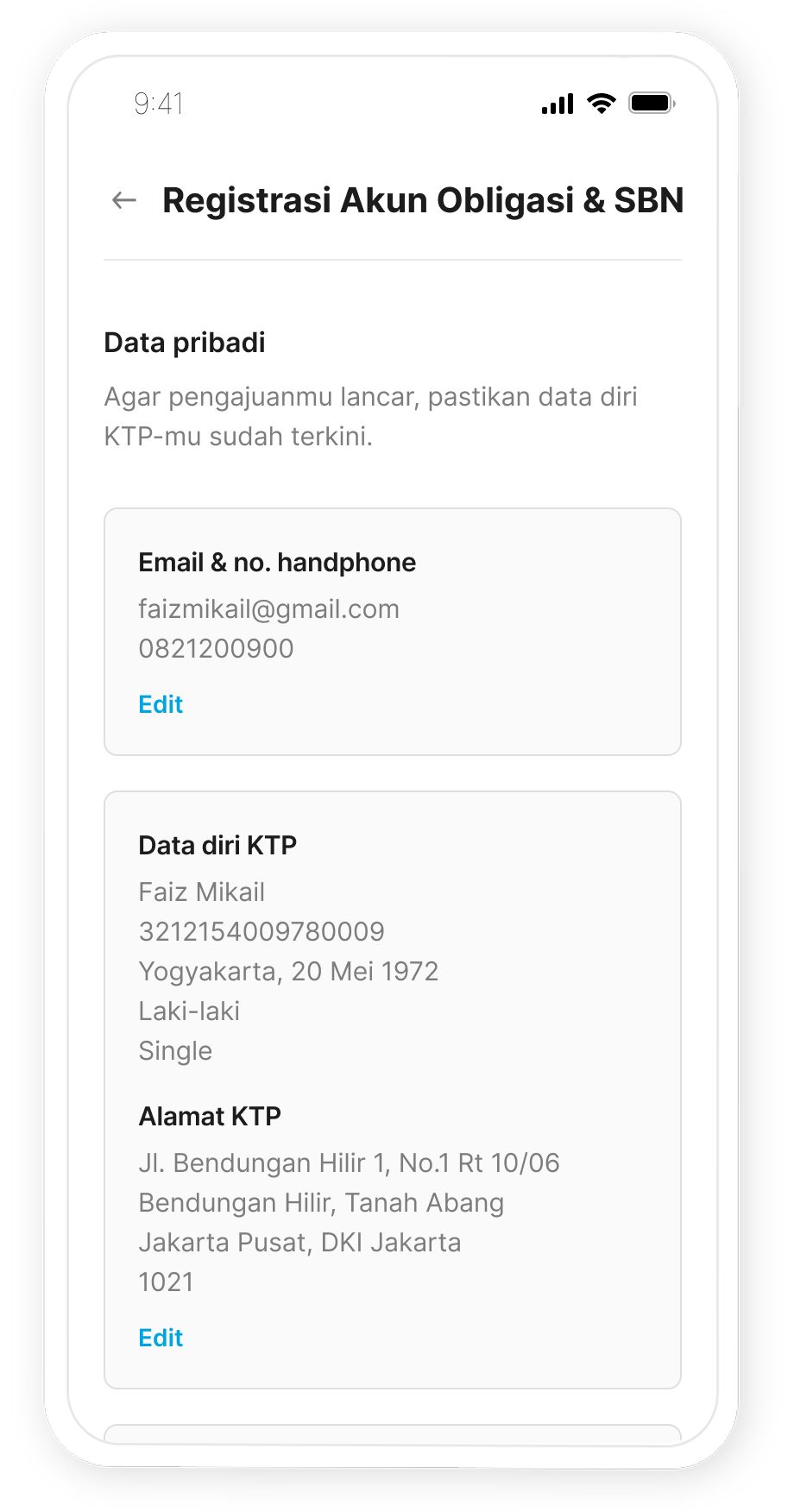Tap the battery indicator icon
Screen dimensions: 794x1512
tap(652, 101)
